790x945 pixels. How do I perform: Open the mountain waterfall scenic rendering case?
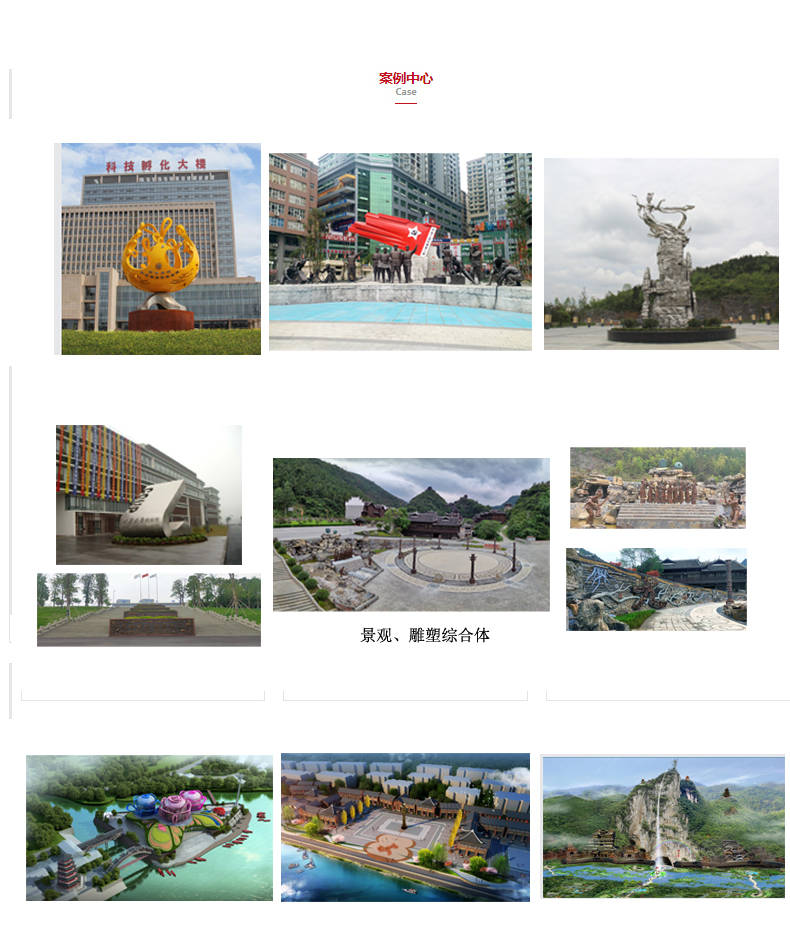[x=663, y=827]
